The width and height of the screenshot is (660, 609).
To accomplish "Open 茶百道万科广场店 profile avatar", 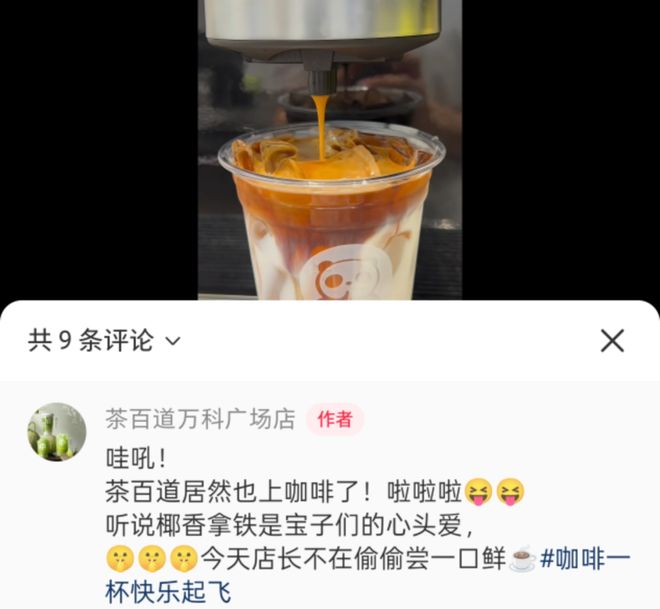I will tap(55, 432).
